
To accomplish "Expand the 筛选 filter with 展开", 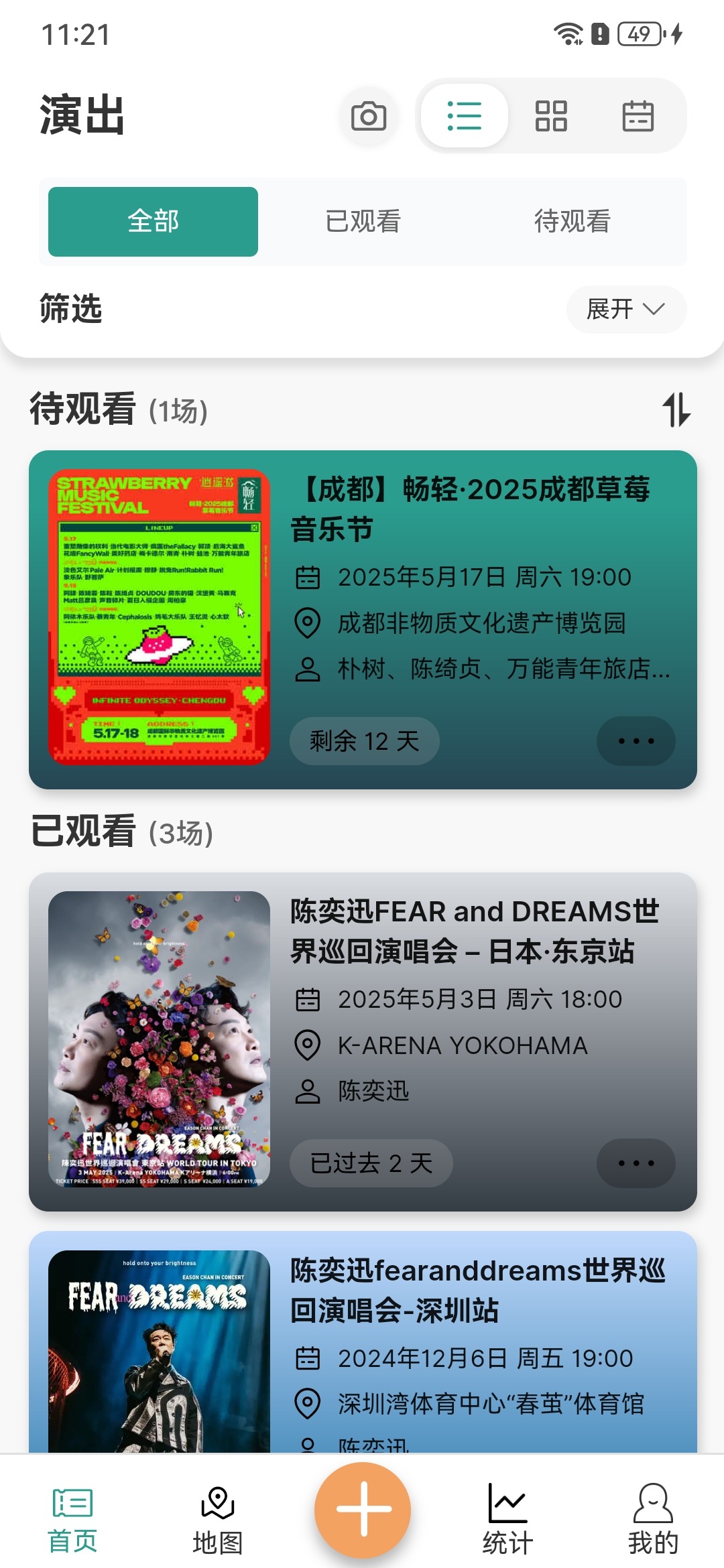I will point(625,309).
